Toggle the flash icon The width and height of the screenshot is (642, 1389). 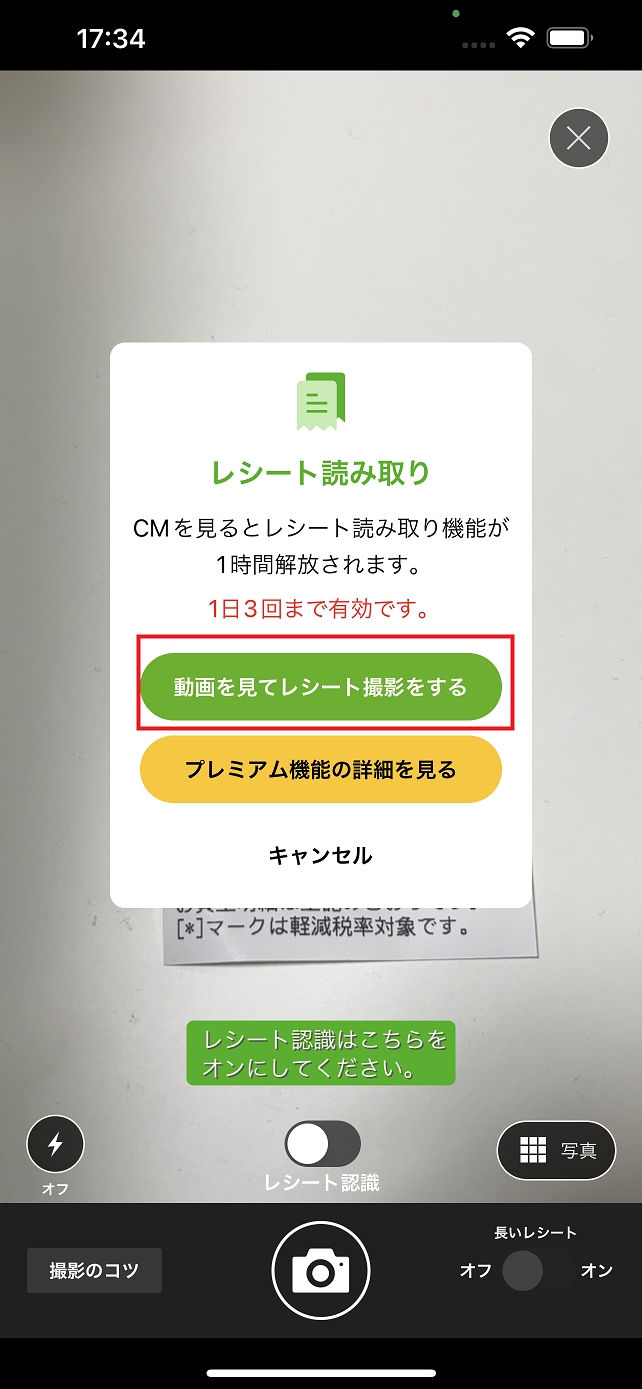[55, 1143]
